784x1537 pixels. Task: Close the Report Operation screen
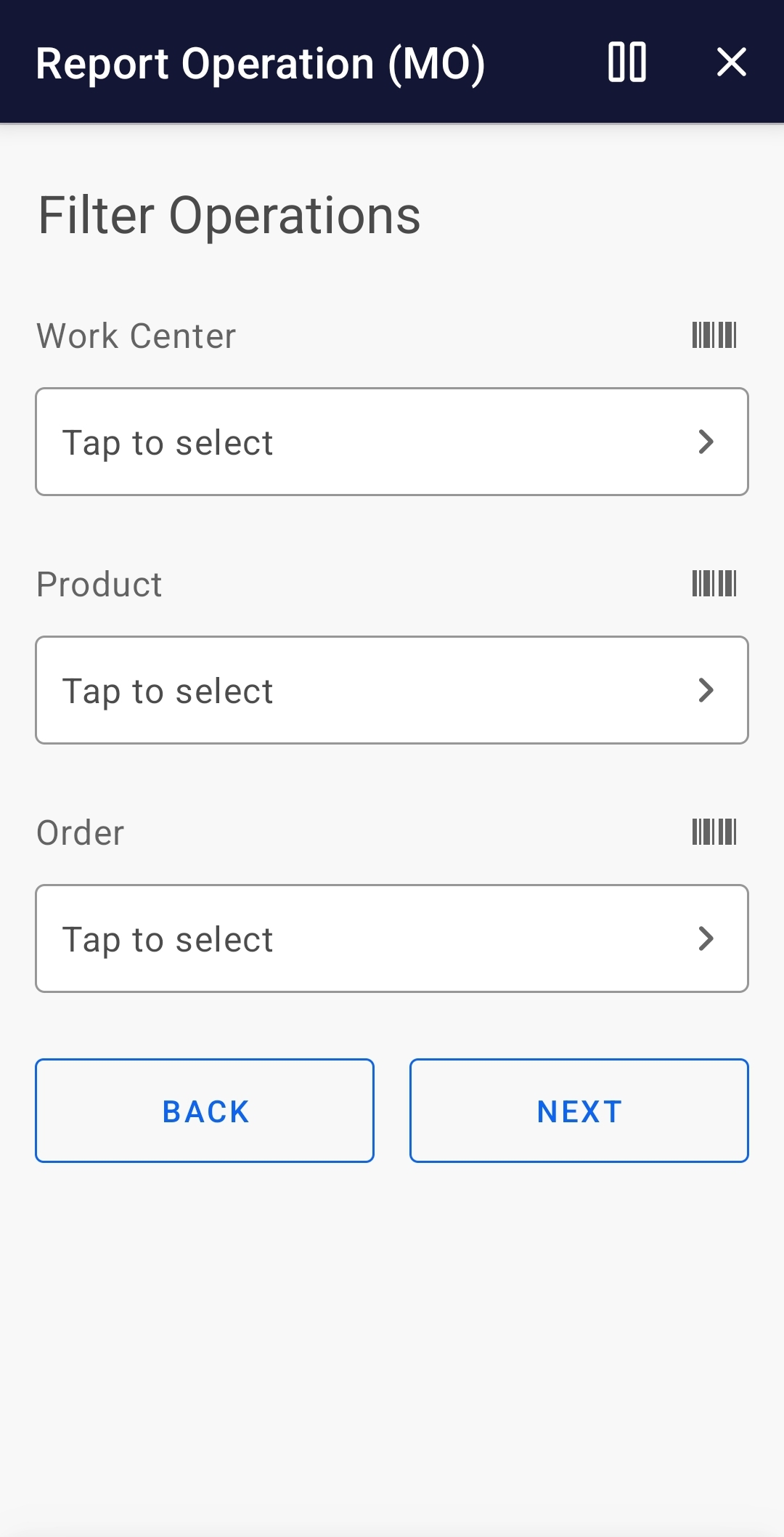[732, 63]
